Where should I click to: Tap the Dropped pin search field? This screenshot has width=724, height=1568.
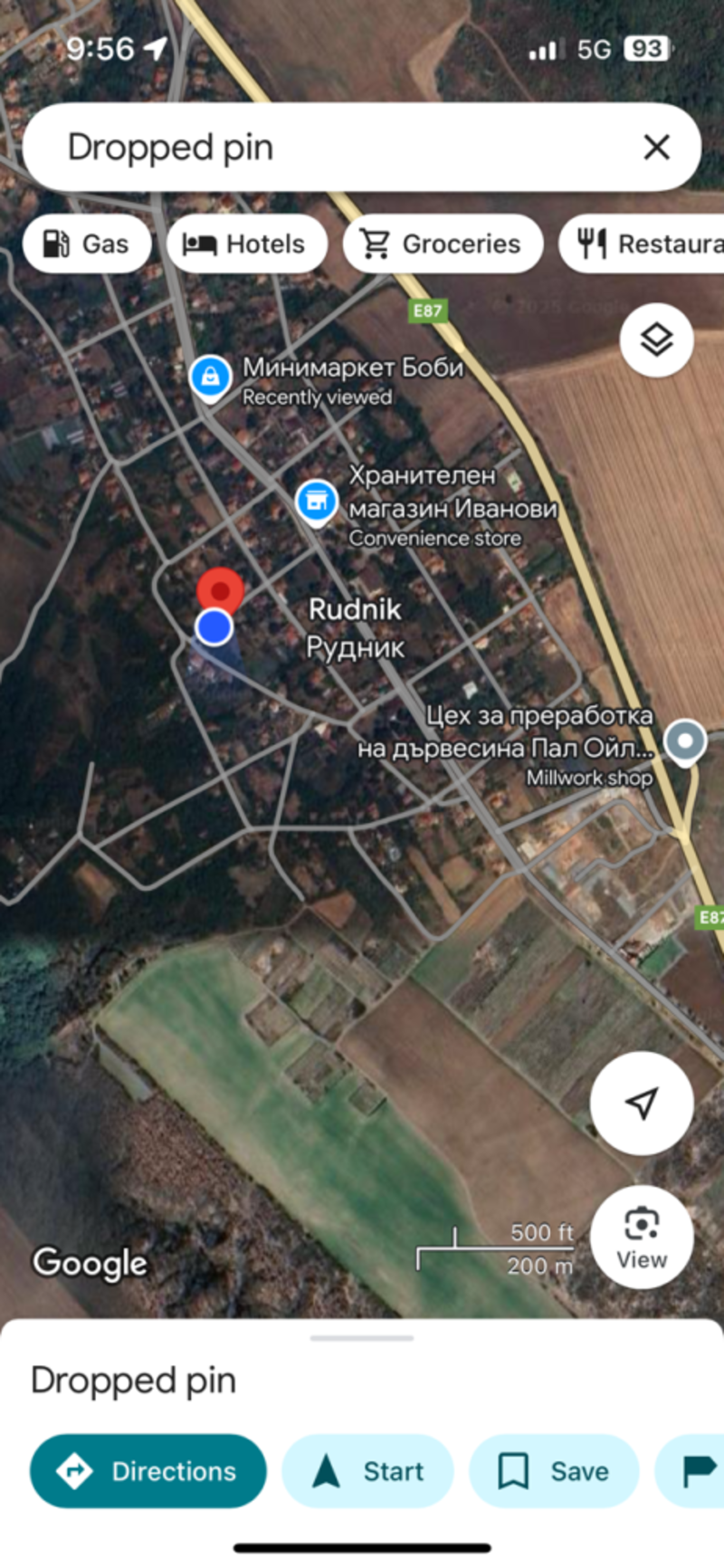362,148
